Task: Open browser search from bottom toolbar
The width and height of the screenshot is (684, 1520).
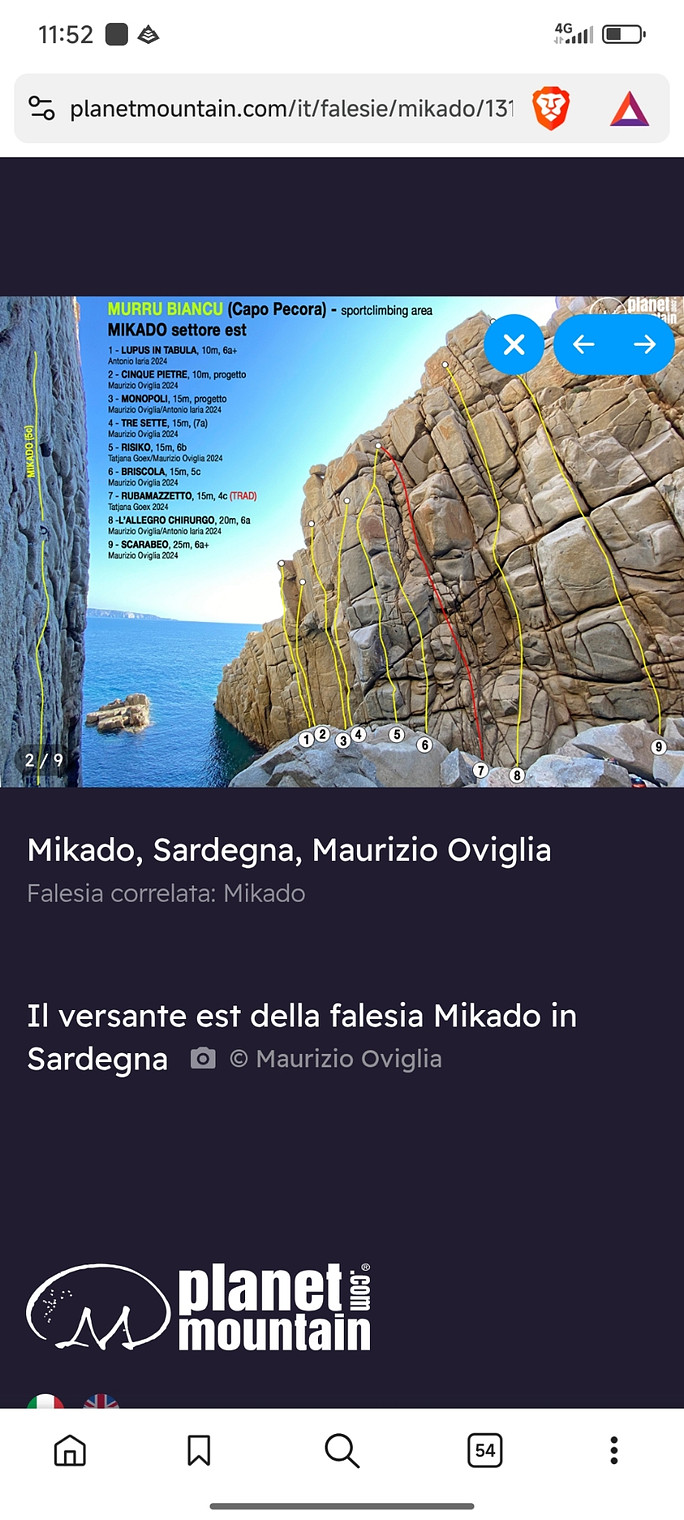Action: [342, 1450]
